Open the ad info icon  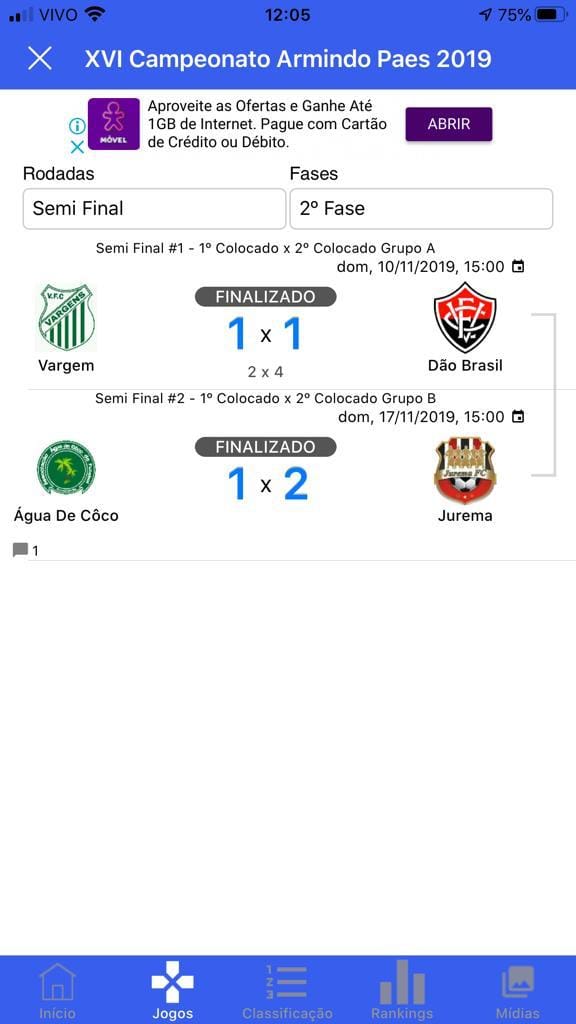77,126
